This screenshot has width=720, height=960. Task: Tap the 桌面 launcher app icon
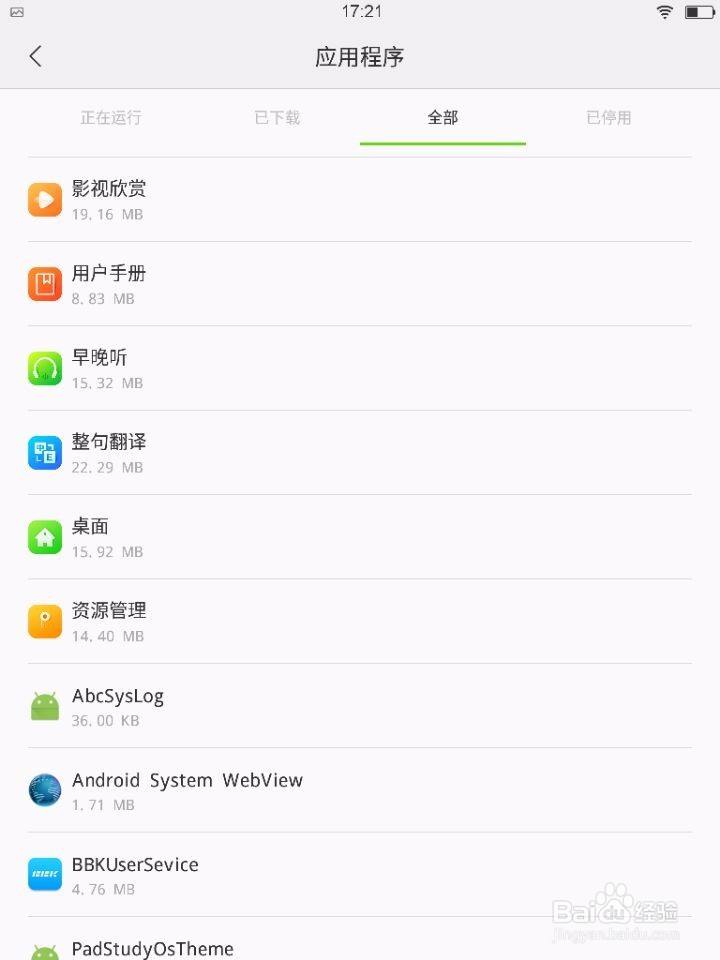coord(44,537)
